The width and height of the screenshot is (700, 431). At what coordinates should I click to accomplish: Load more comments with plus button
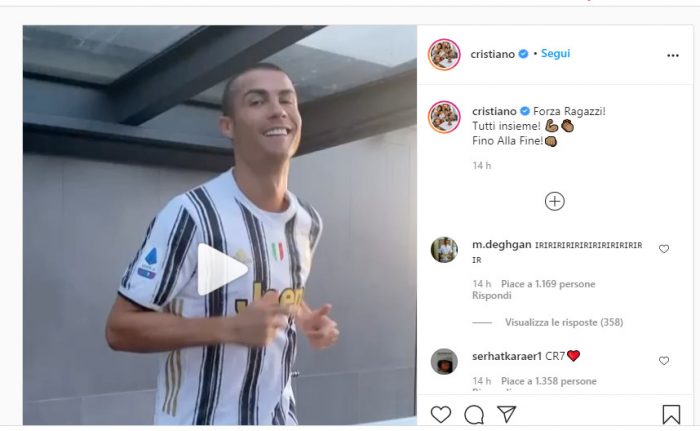(554, 201)
